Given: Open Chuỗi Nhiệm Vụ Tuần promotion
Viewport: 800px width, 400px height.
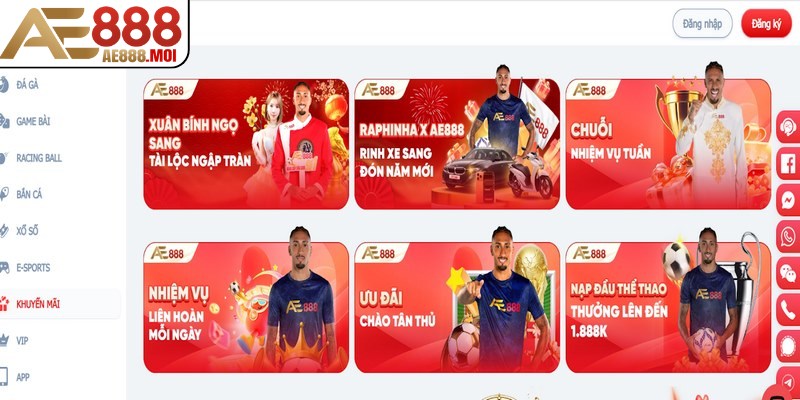Looking at the screenshot, I should pos(668,144).
